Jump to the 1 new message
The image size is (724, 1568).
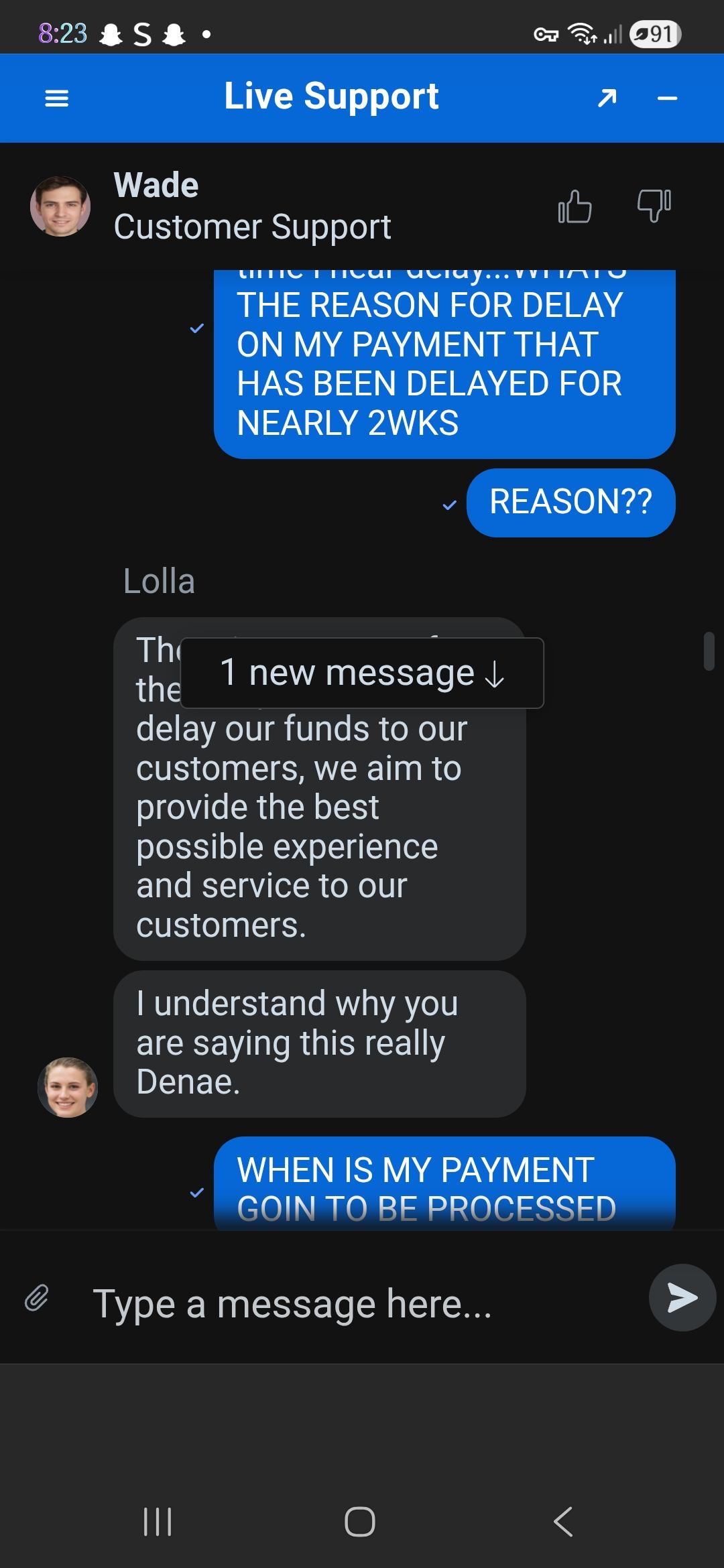[362, 673]
